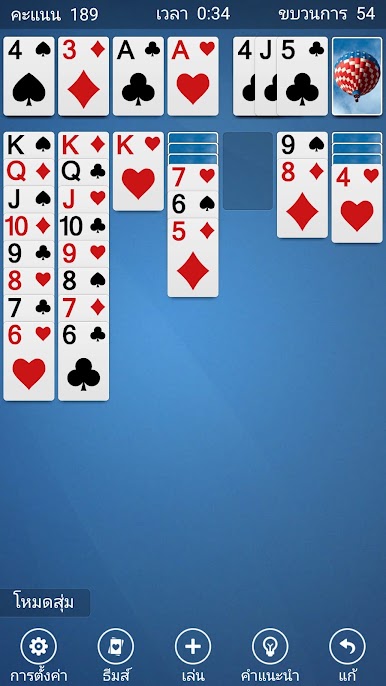Tap the 5 of diamonds card

click(x=193, y=257)
